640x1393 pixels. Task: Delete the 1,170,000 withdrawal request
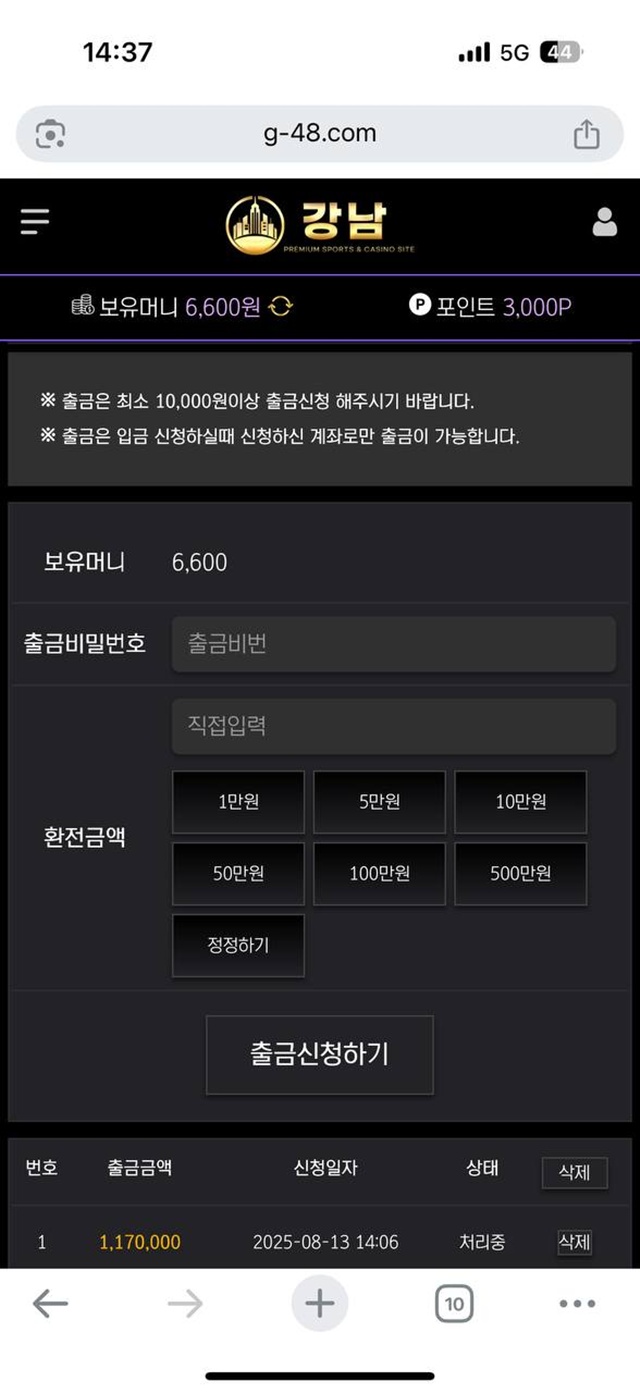click(x=574, y=1242)
